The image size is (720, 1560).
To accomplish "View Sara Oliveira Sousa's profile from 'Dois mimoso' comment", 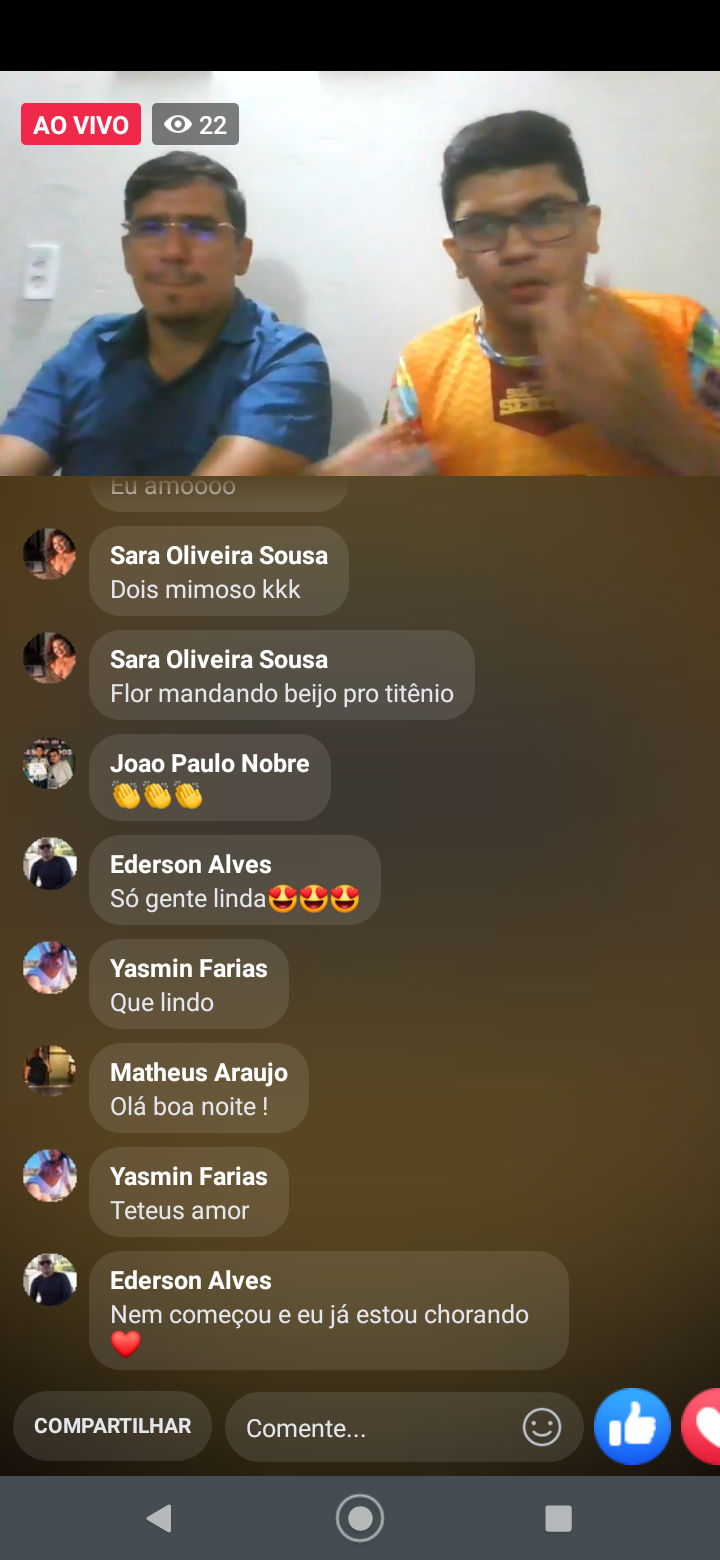I will click(x=49, y=554).
